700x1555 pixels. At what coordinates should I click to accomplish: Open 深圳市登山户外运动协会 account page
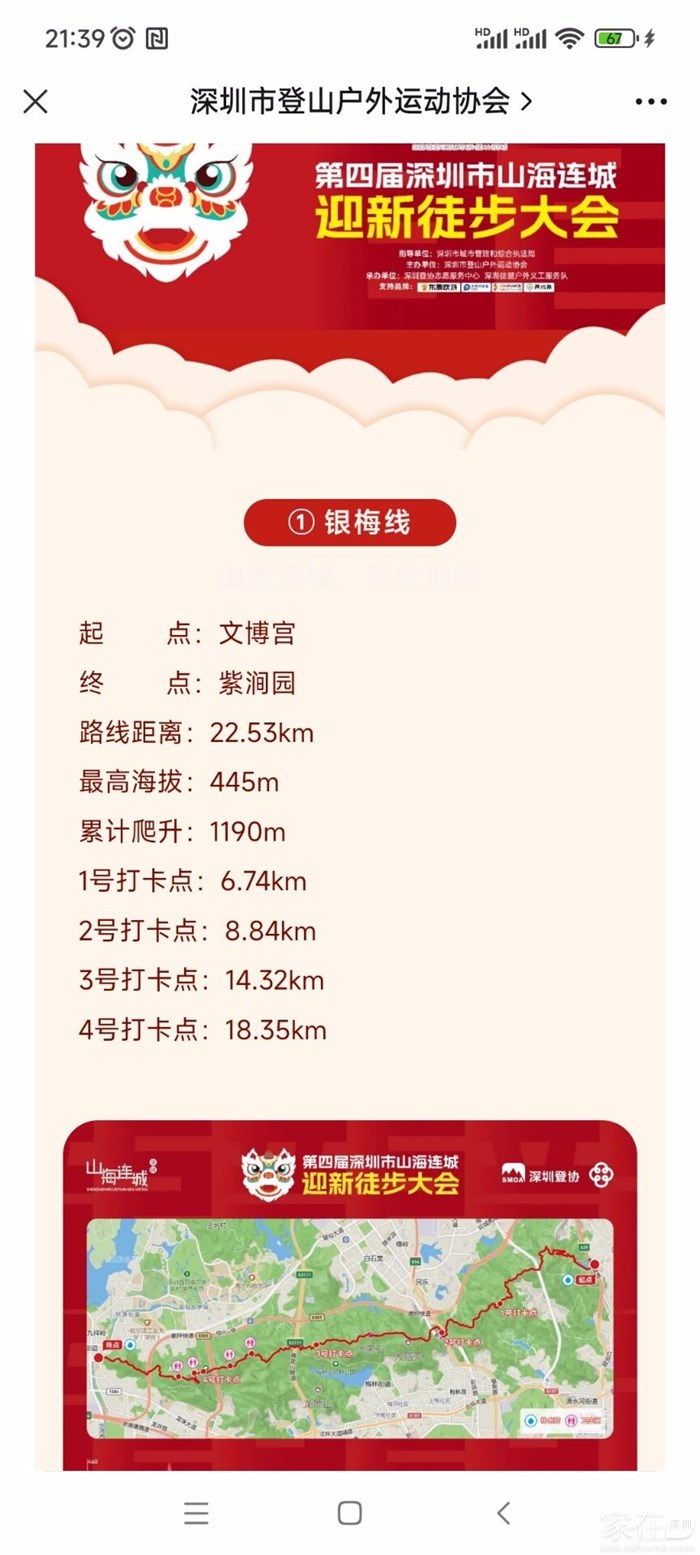point(360,101)
